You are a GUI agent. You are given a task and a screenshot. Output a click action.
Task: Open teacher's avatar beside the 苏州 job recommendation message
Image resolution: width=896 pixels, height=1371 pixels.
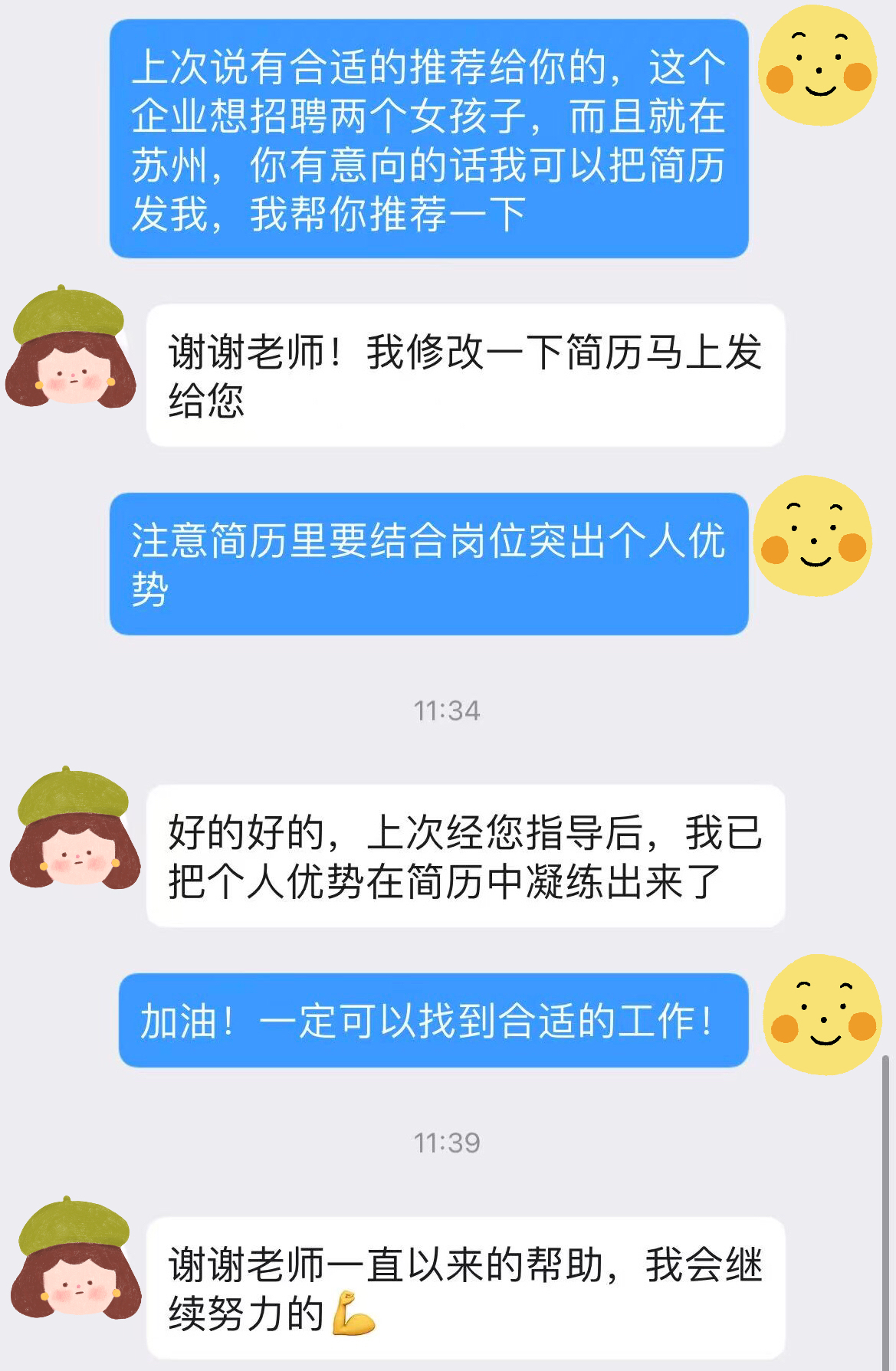(x=817, y=65)
